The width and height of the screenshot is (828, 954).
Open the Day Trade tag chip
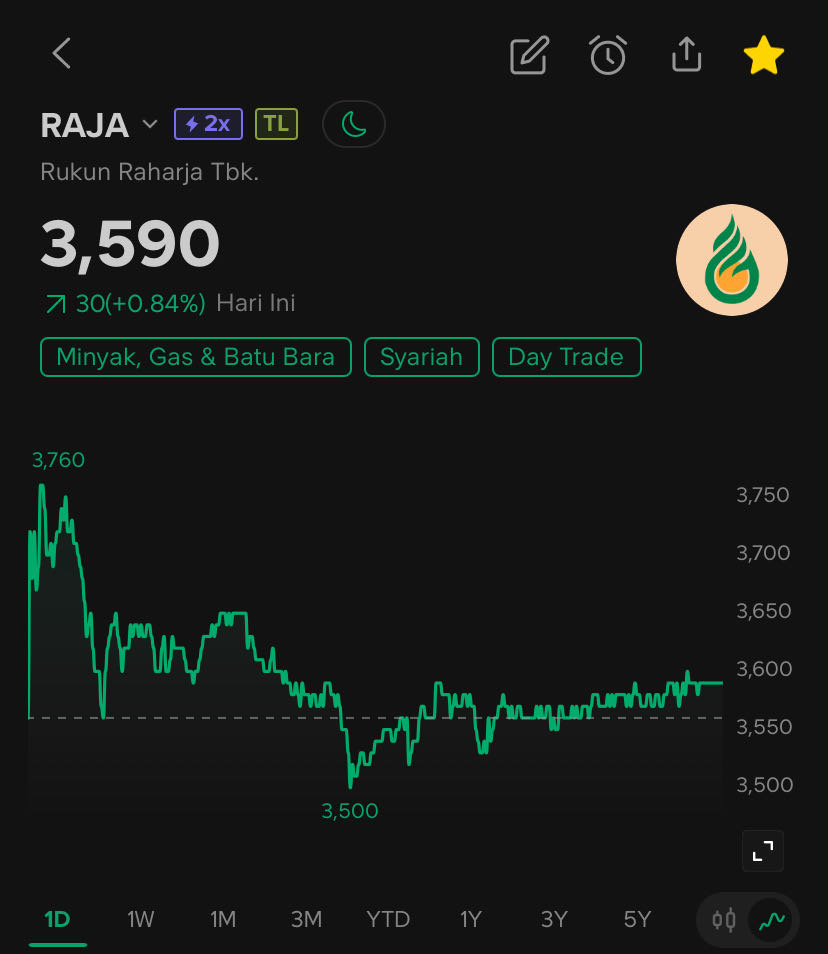tap(566, 357)
